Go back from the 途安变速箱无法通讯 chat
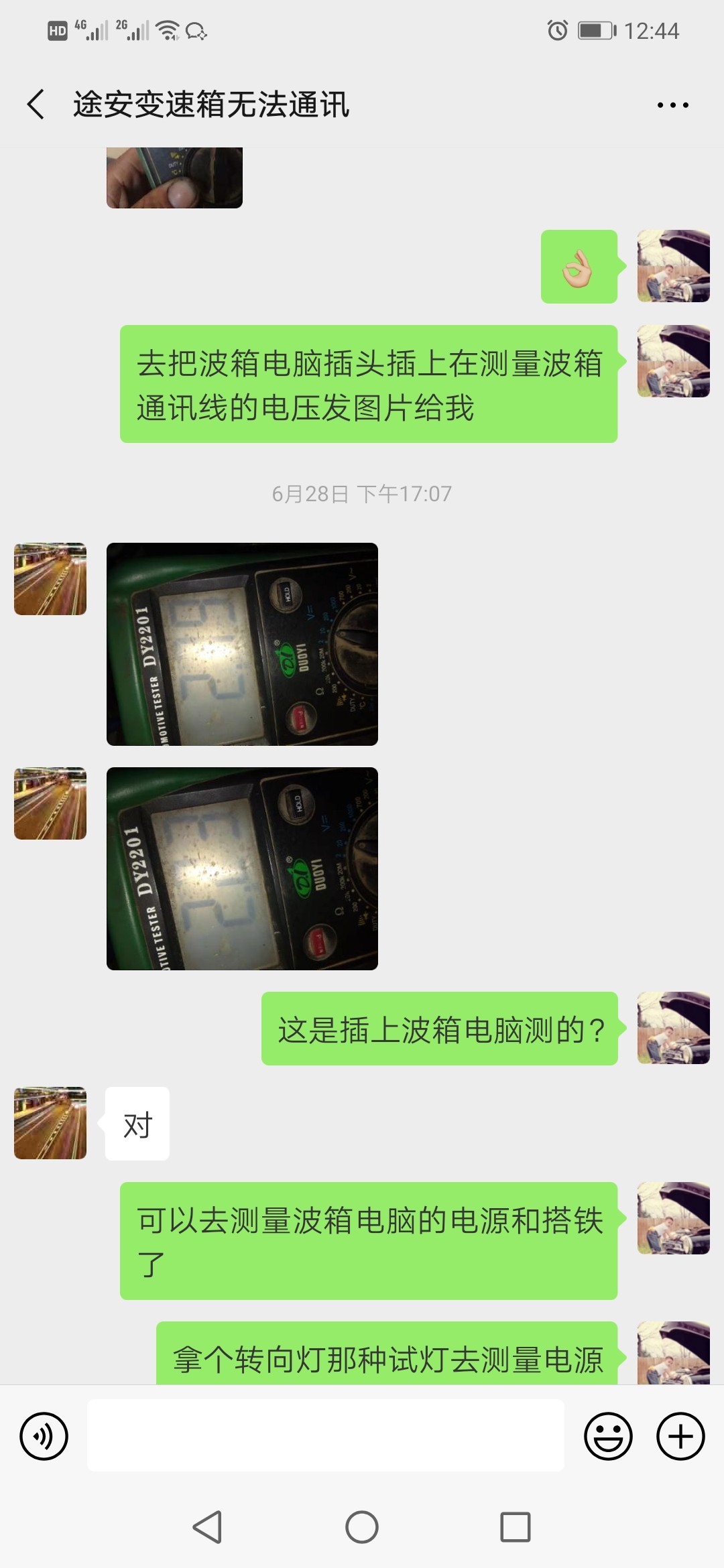This screenshot has width=724, height=1568. tap(36, 105)
